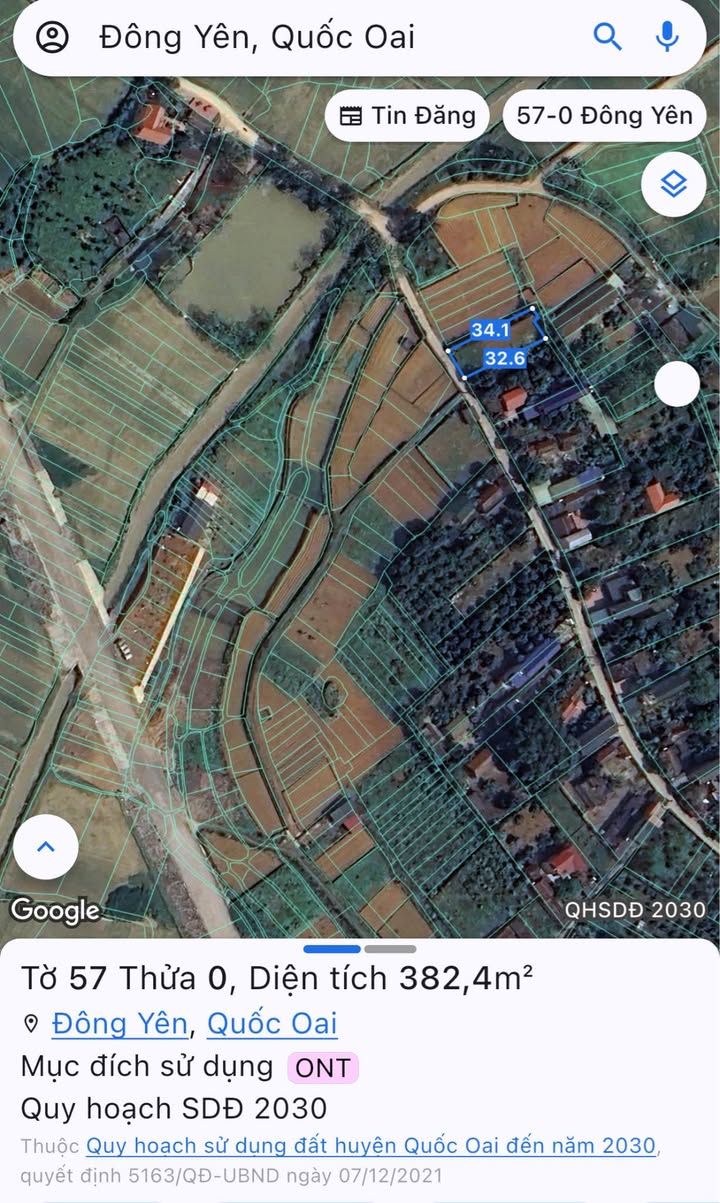The width and height of the screenshot is (720, 1203).
Task: Tap the Đông Yên, Quốc Oai search field
Action: coord(330,38)
